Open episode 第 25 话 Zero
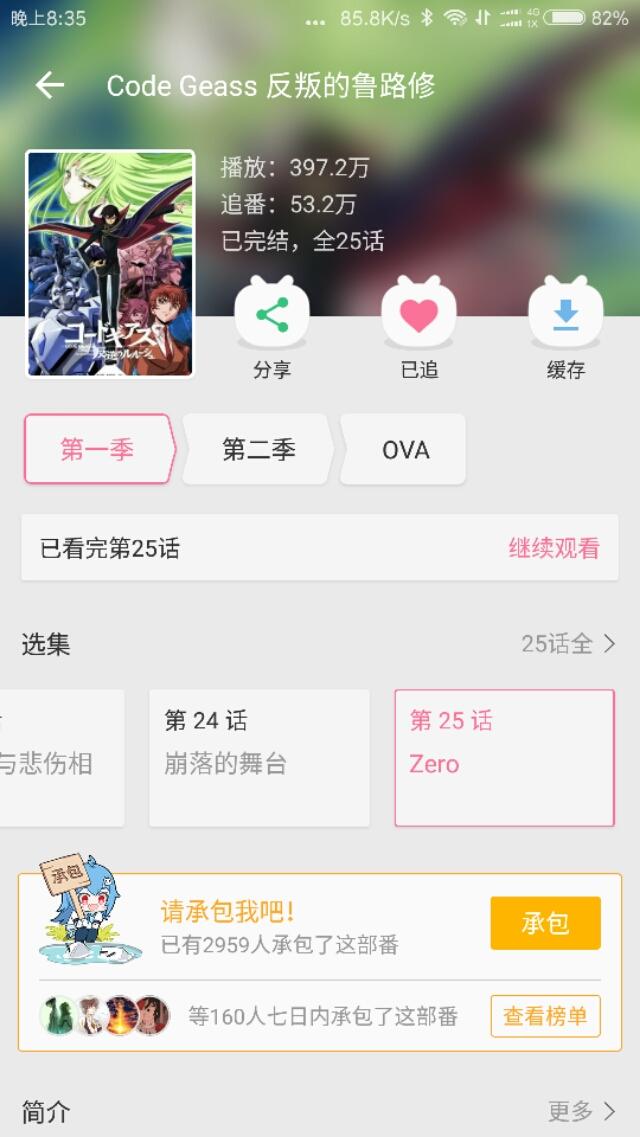 (504, 758)
